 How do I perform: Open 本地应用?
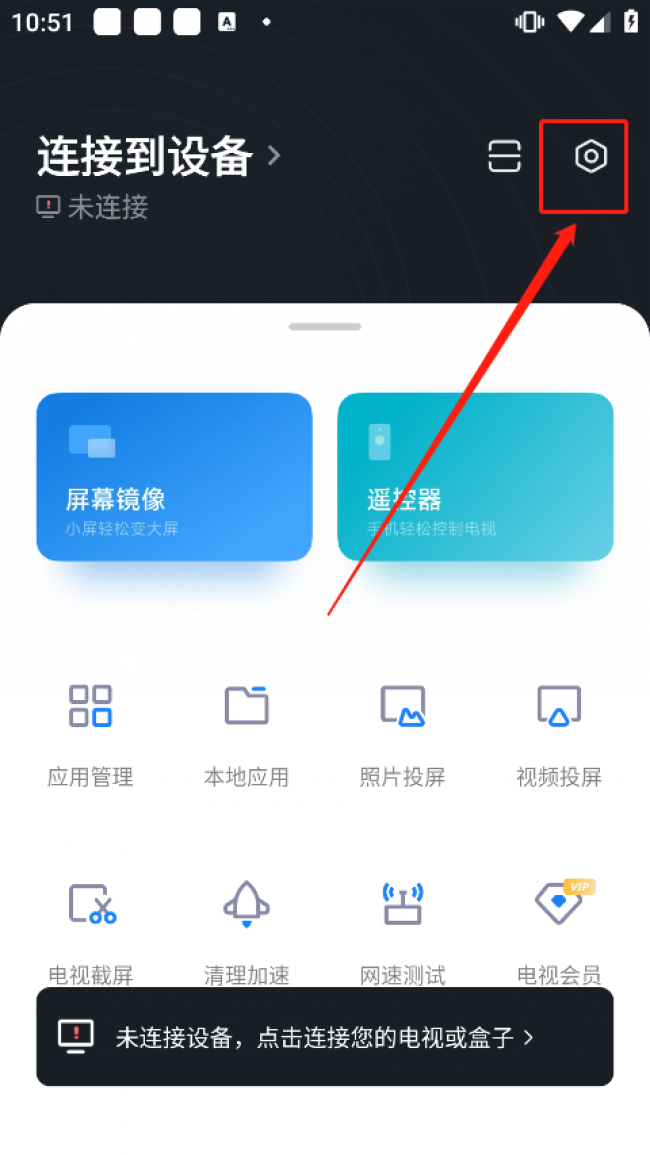click(246, 735)
